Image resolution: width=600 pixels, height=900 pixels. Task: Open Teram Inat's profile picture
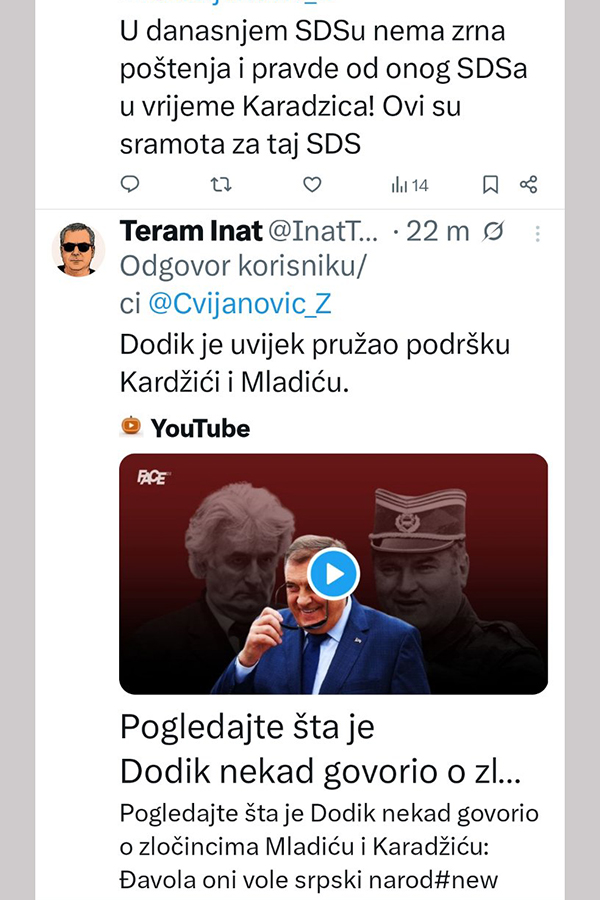[78, 249]
